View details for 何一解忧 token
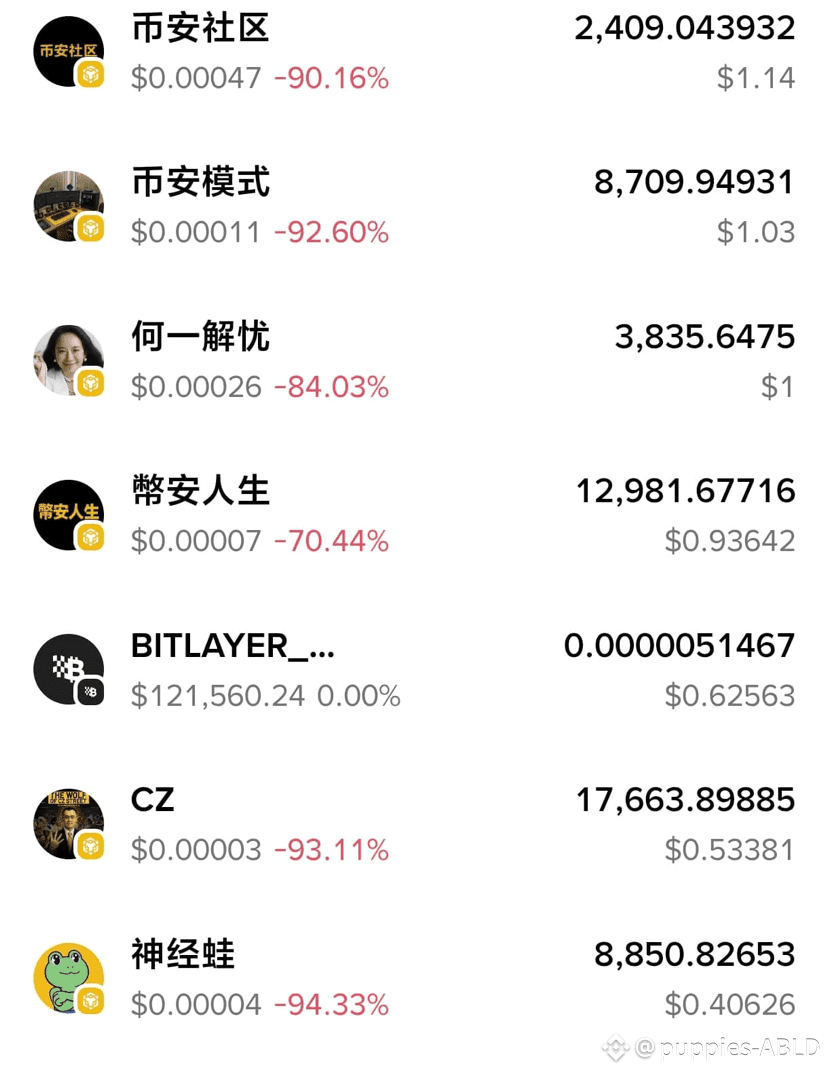The image size is (828, 1073). [x=200, y=337]
